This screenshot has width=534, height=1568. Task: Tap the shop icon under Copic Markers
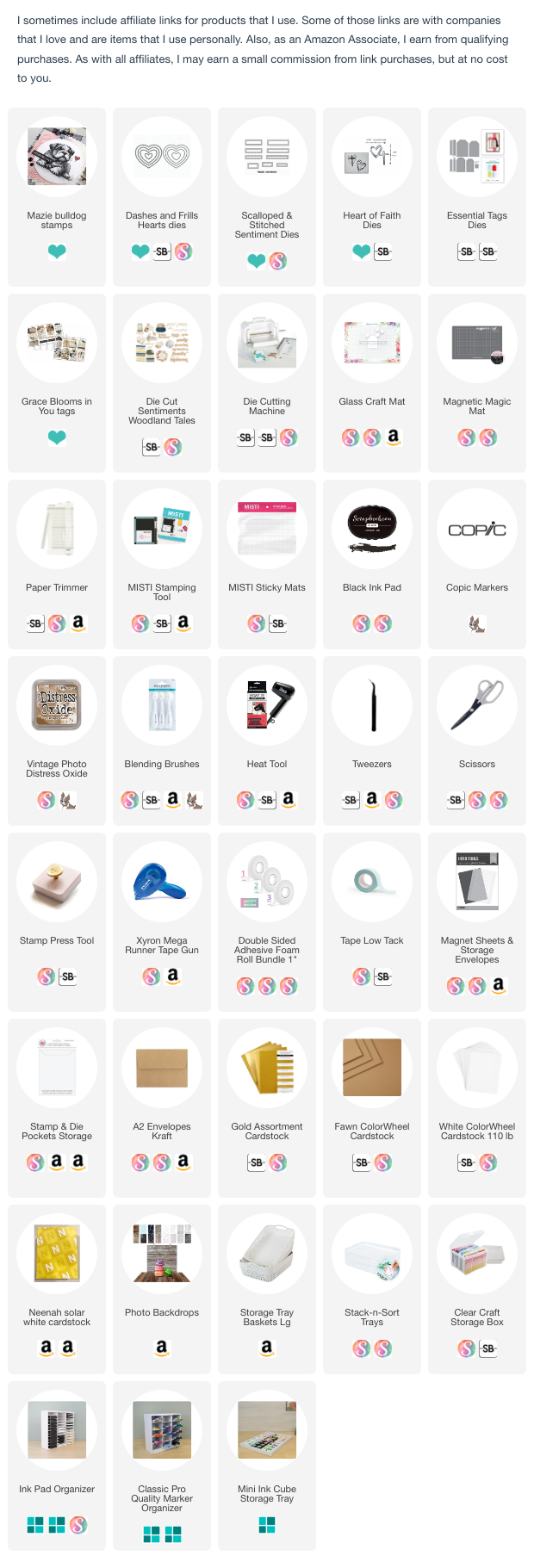point(477,623)
